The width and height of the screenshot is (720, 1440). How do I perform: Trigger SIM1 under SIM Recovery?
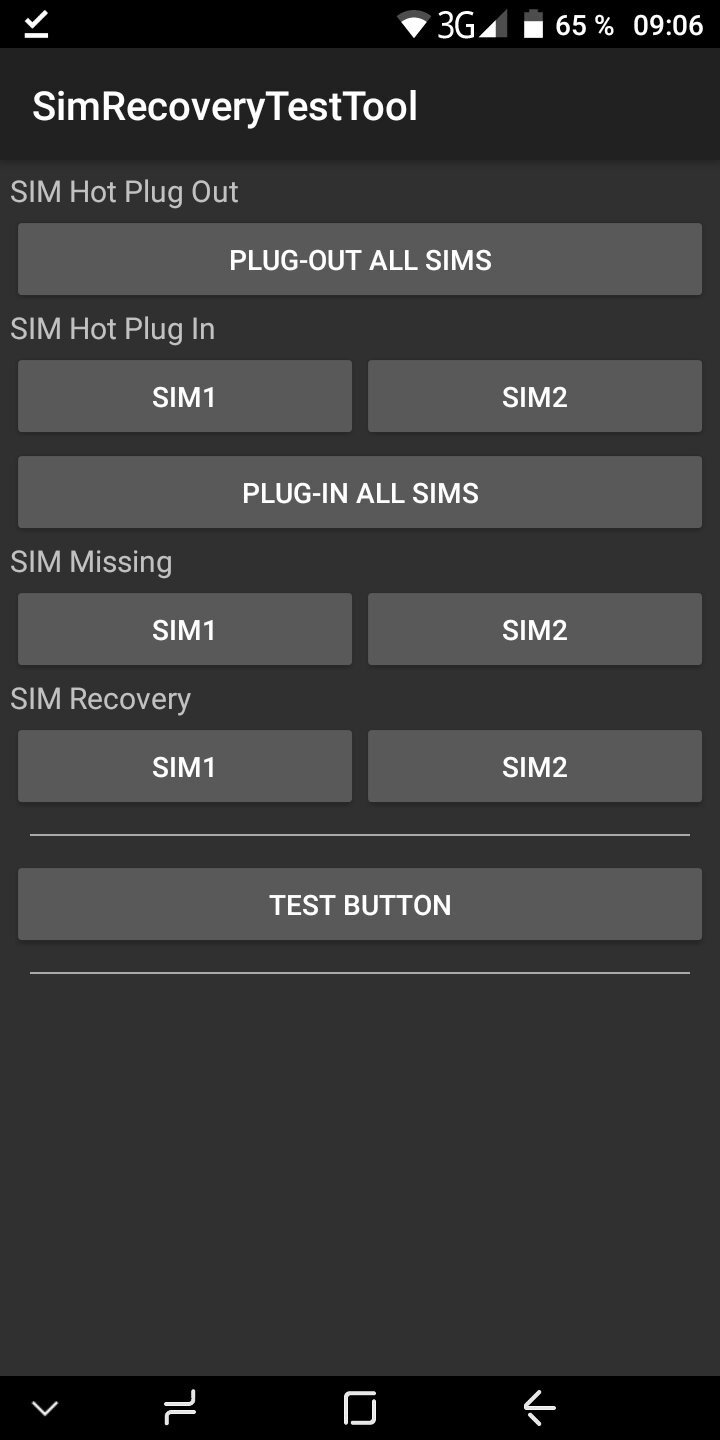[x=184, y=767]
